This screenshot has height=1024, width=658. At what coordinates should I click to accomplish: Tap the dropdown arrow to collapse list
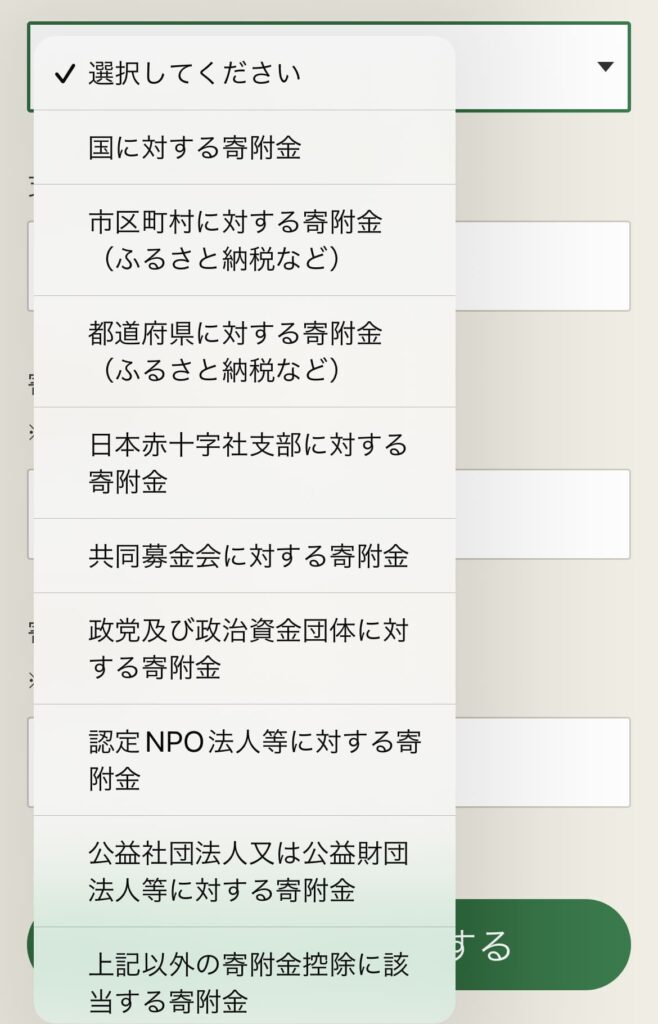click(x=605, y=67)
